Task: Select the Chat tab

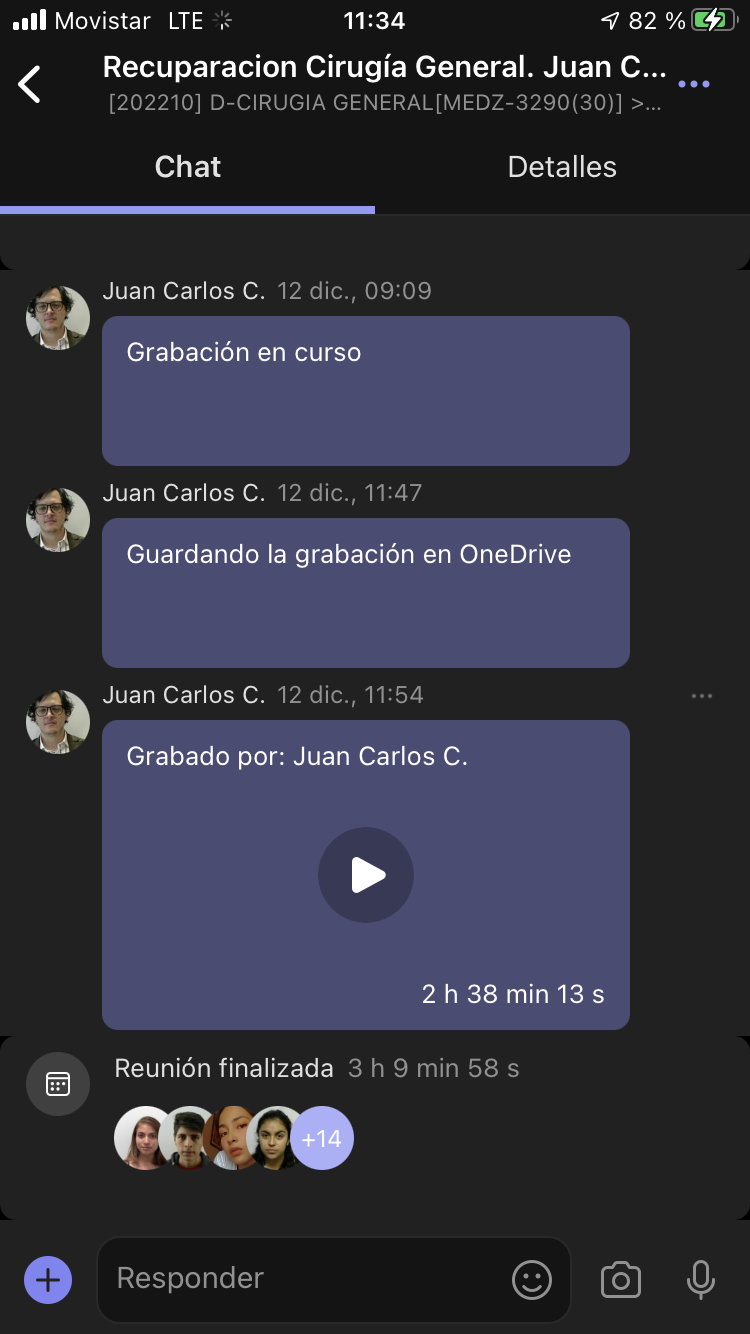Action: pos(188,167)
